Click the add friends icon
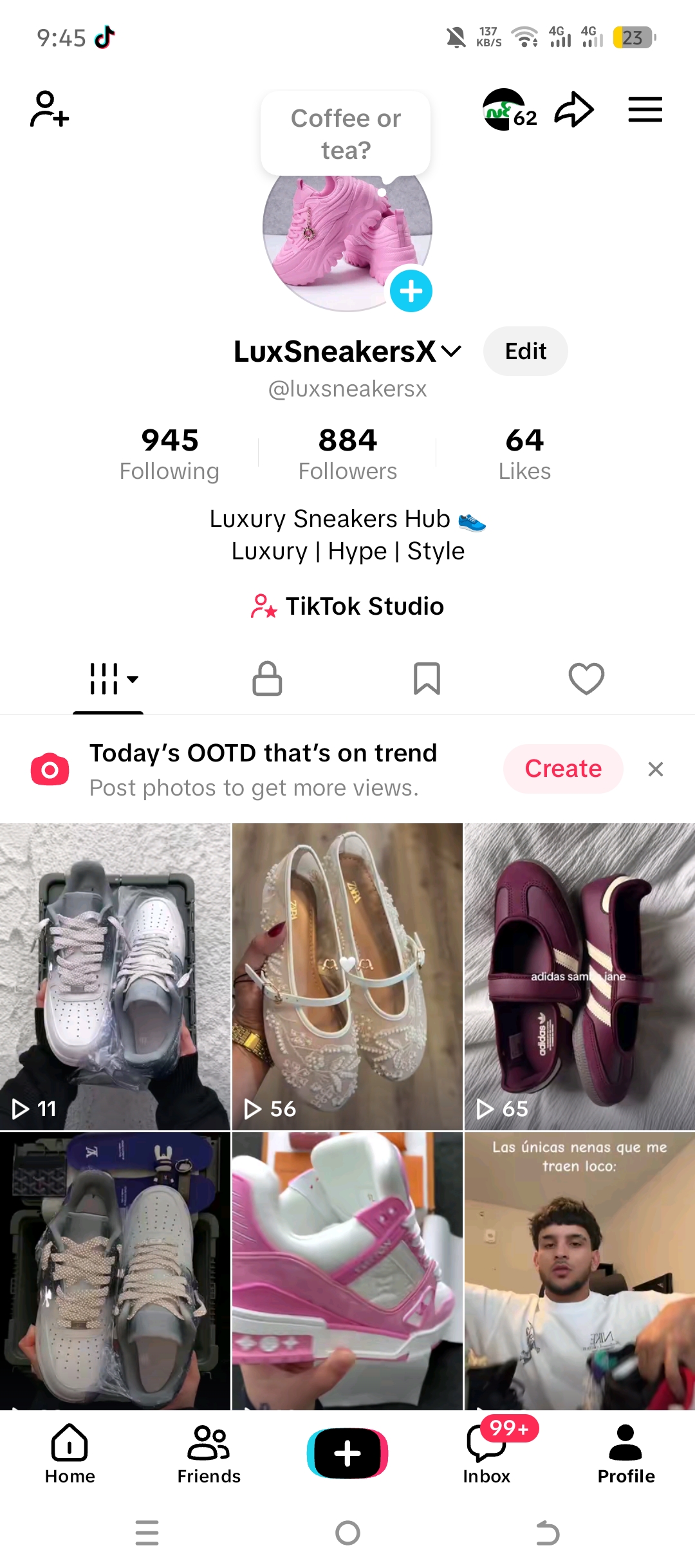This screenshot has width=695, height=1568. [48, 109]
